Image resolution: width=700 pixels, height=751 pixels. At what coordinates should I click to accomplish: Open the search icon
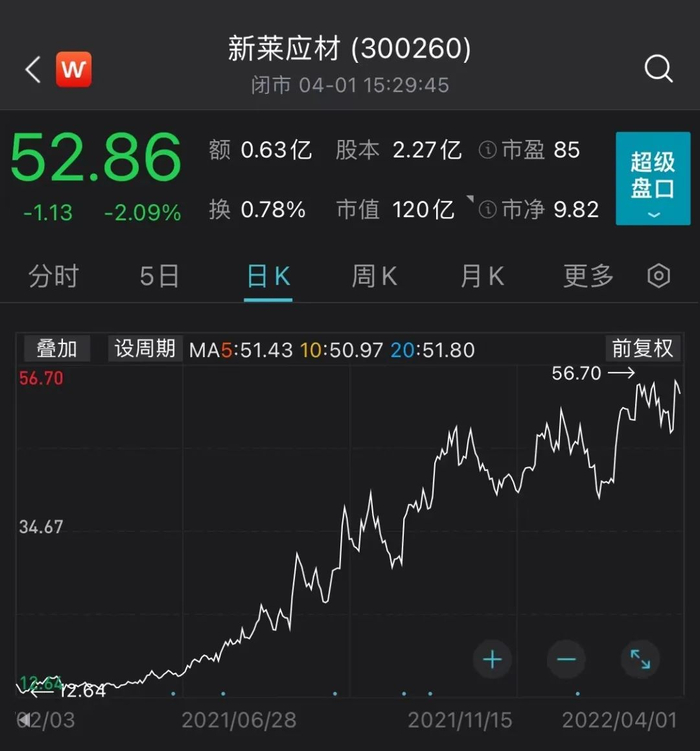tap(658, 68)
